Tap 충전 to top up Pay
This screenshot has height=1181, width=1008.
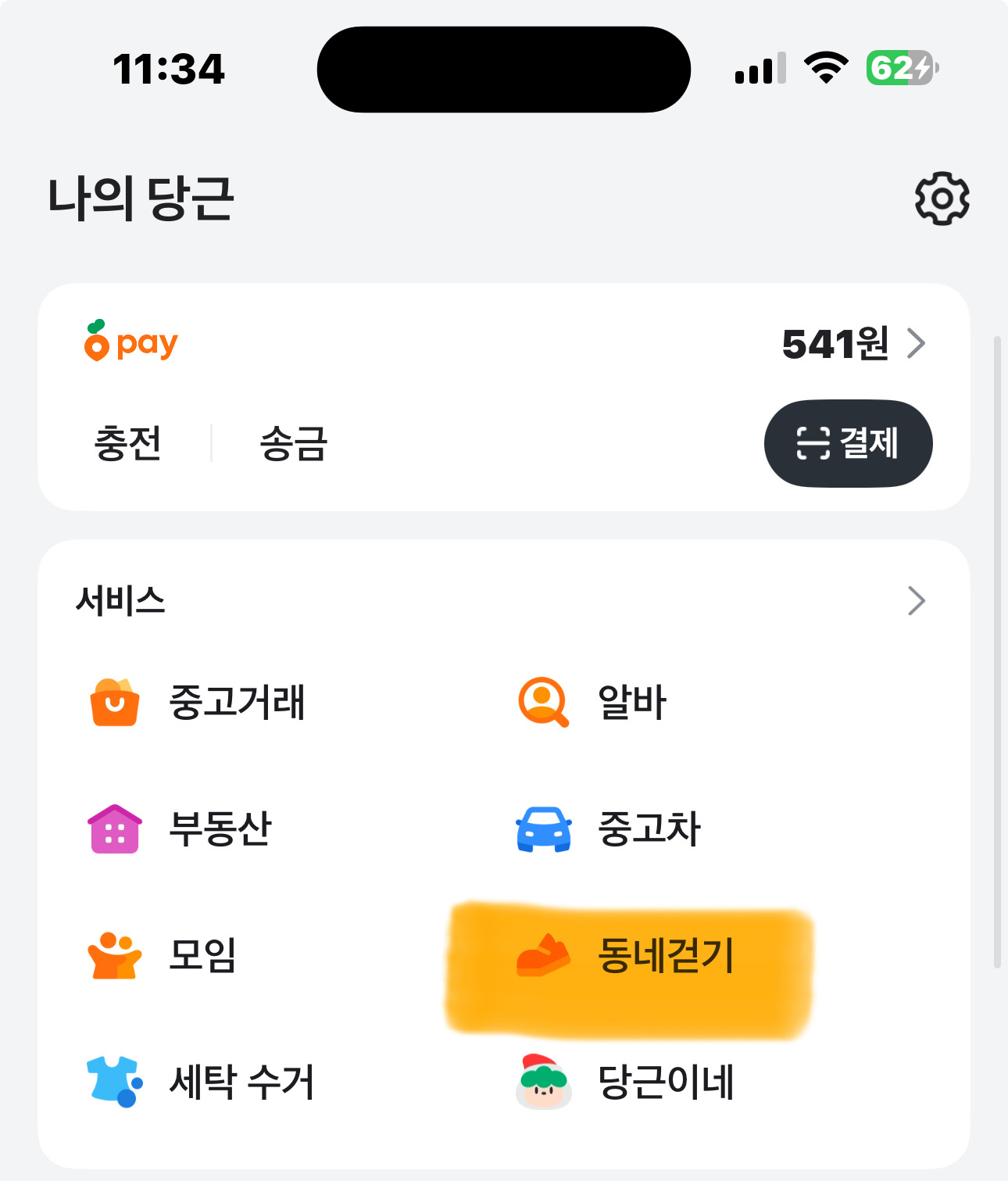pos(127,443)
